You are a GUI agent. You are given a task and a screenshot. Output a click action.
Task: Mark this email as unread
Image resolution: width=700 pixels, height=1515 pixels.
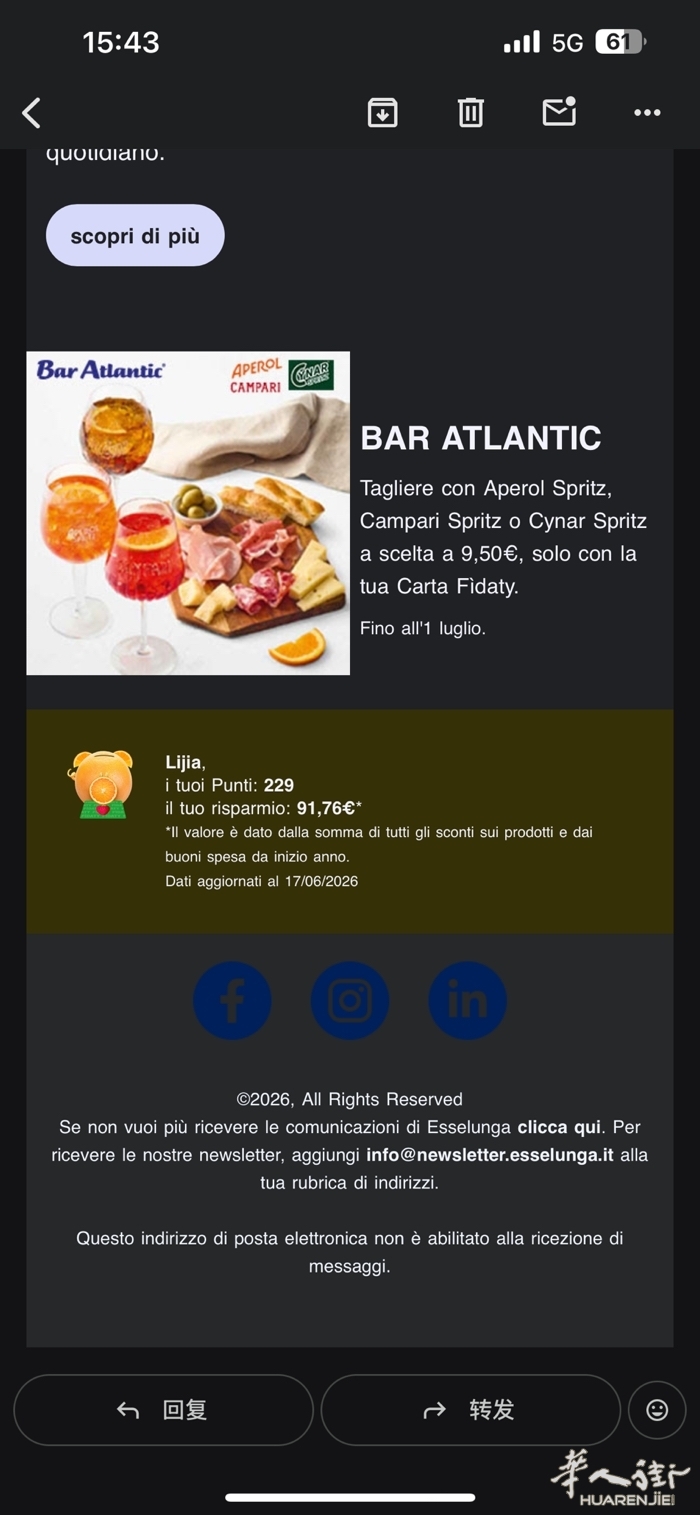point(559,111)
